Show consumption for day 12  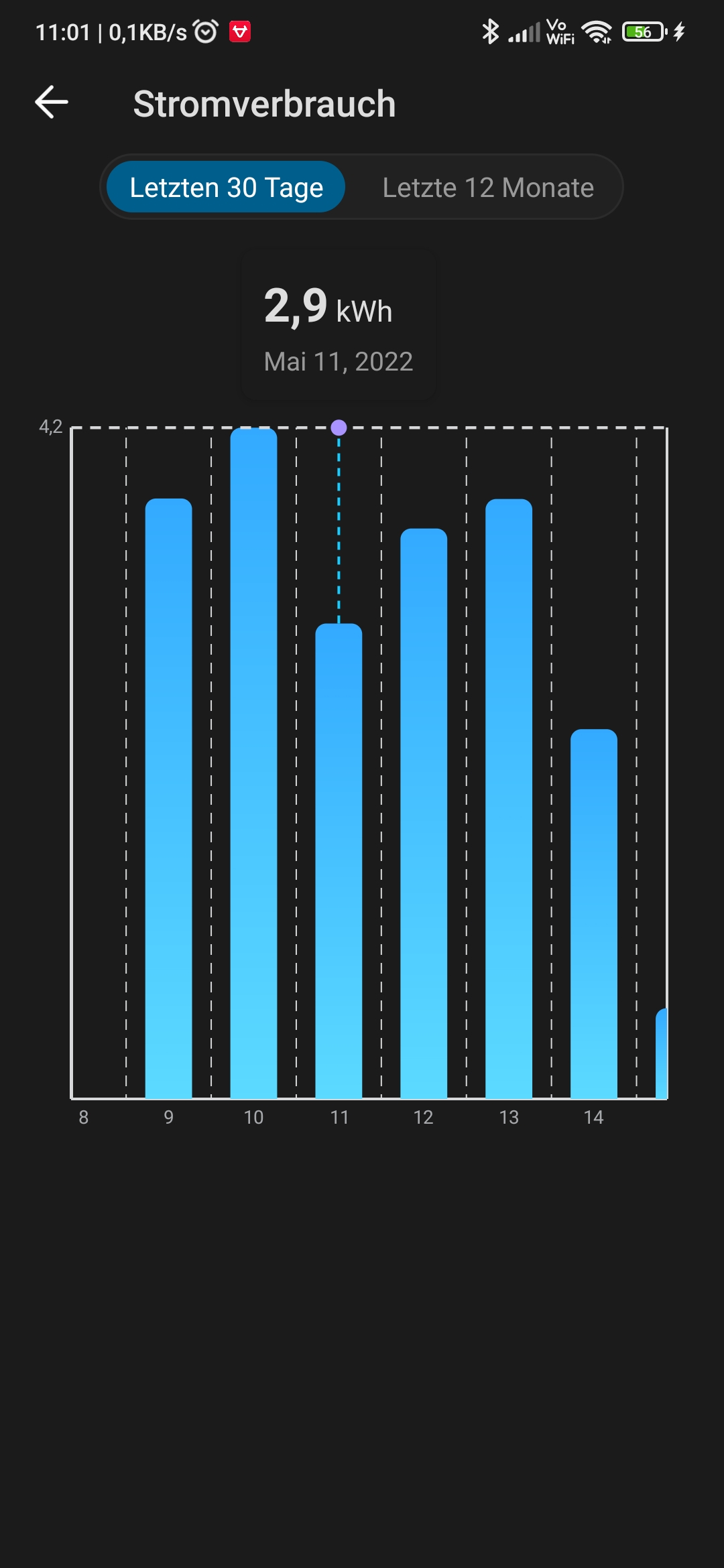[x=424, y=814]
